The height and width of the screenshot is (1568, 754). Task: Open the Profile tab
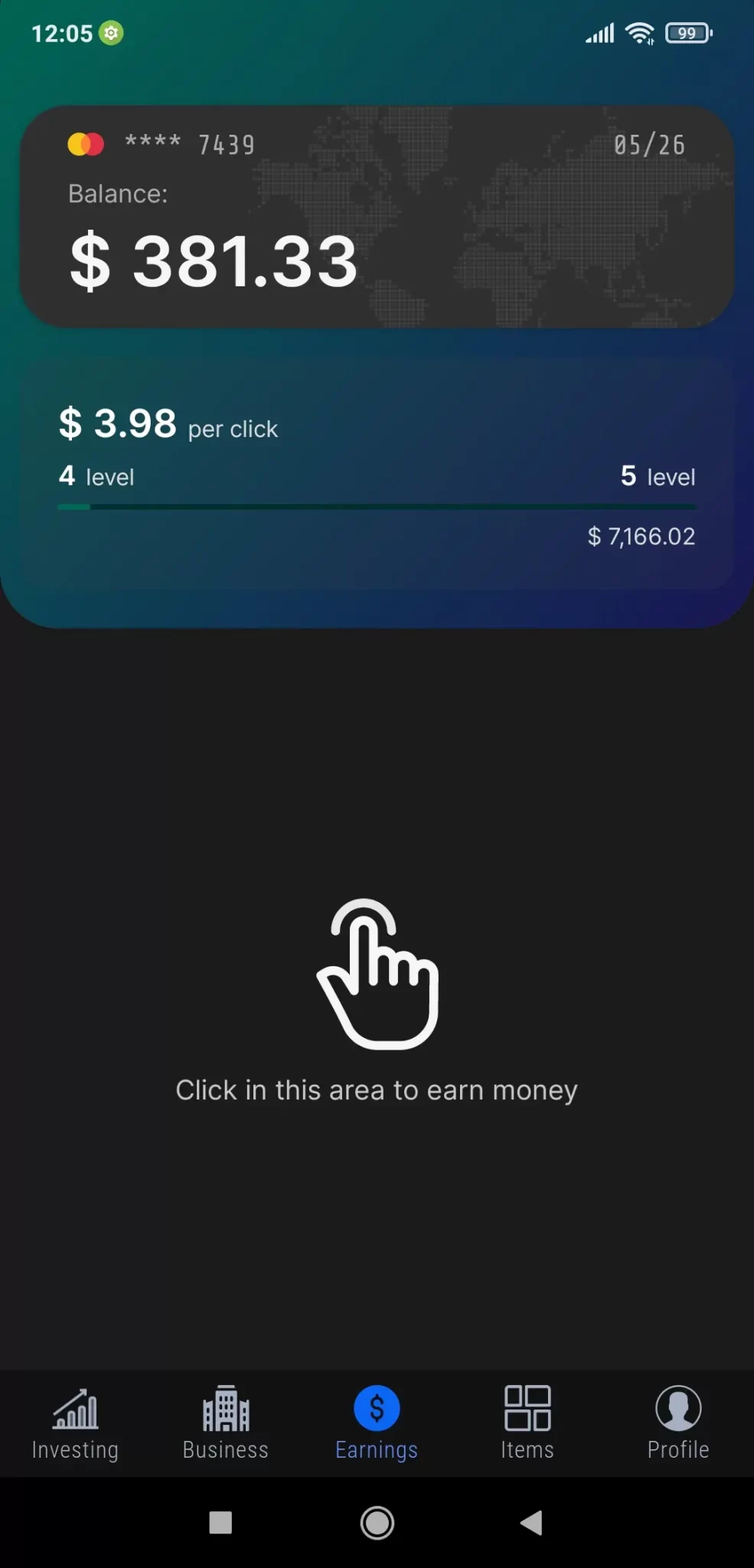678,1423
